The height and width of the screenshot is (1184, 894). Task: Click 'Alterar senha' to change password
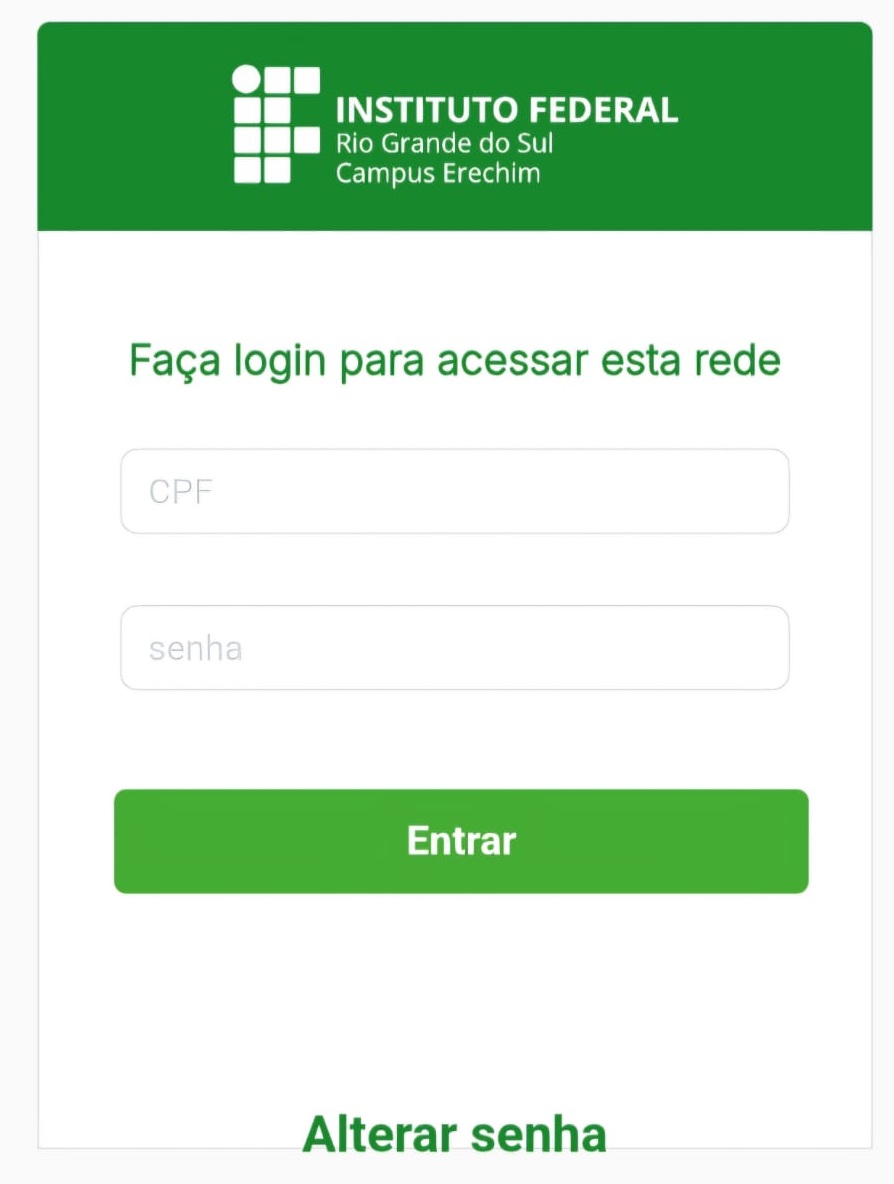(x=456, y=1131)
